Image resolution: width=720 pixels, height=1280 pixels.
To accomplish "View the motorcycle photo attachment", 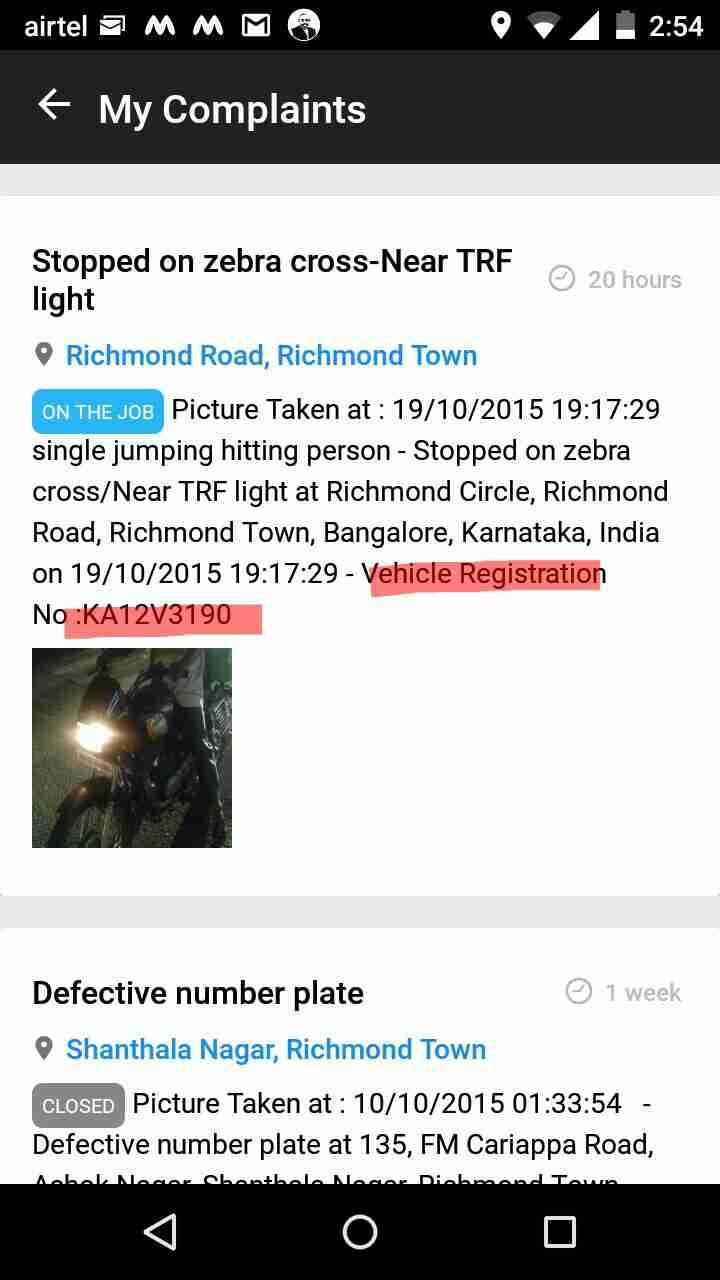I will pos(132,748).
